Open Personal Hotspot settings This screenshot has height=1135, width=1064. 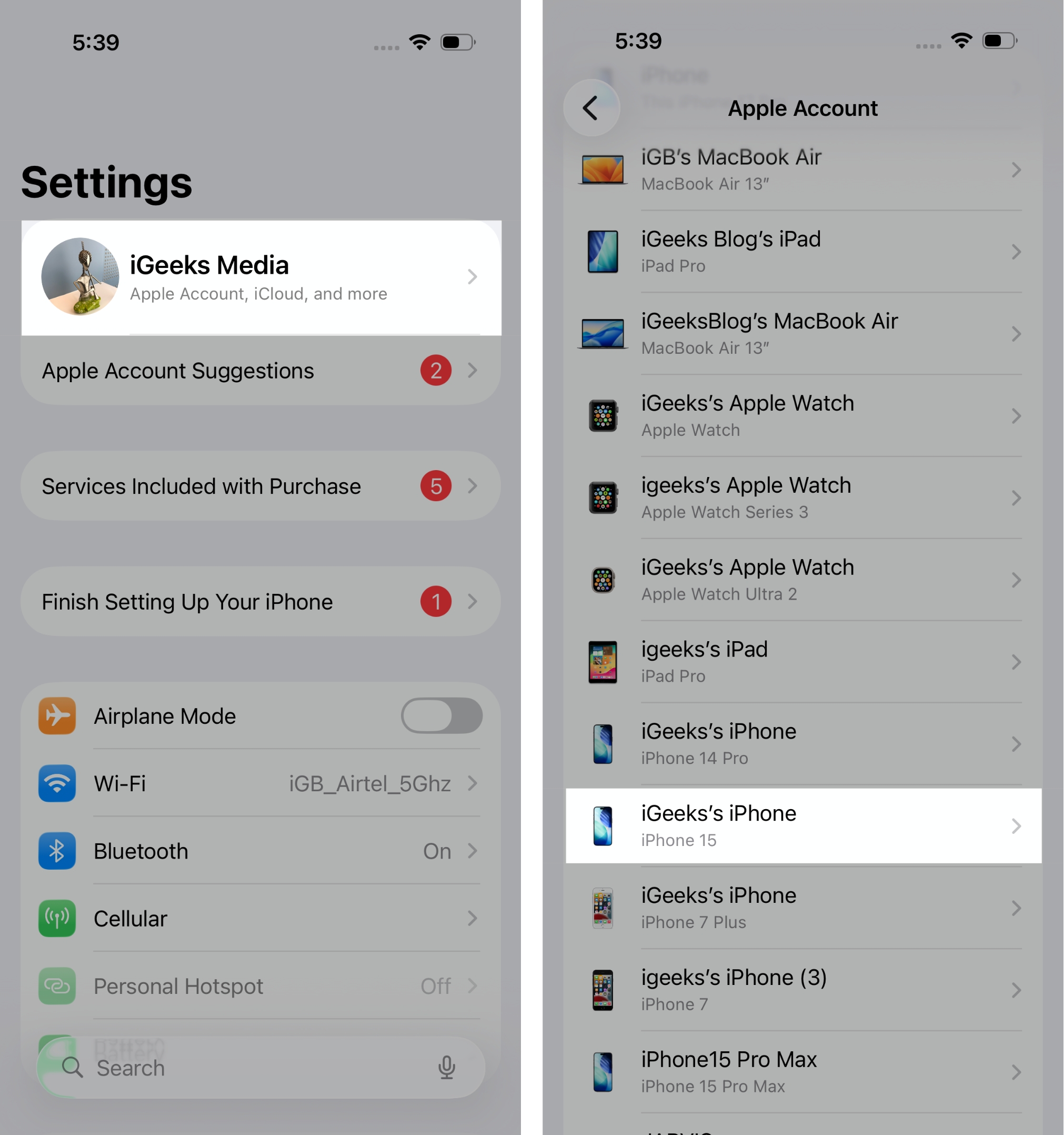tap(261, 986)
